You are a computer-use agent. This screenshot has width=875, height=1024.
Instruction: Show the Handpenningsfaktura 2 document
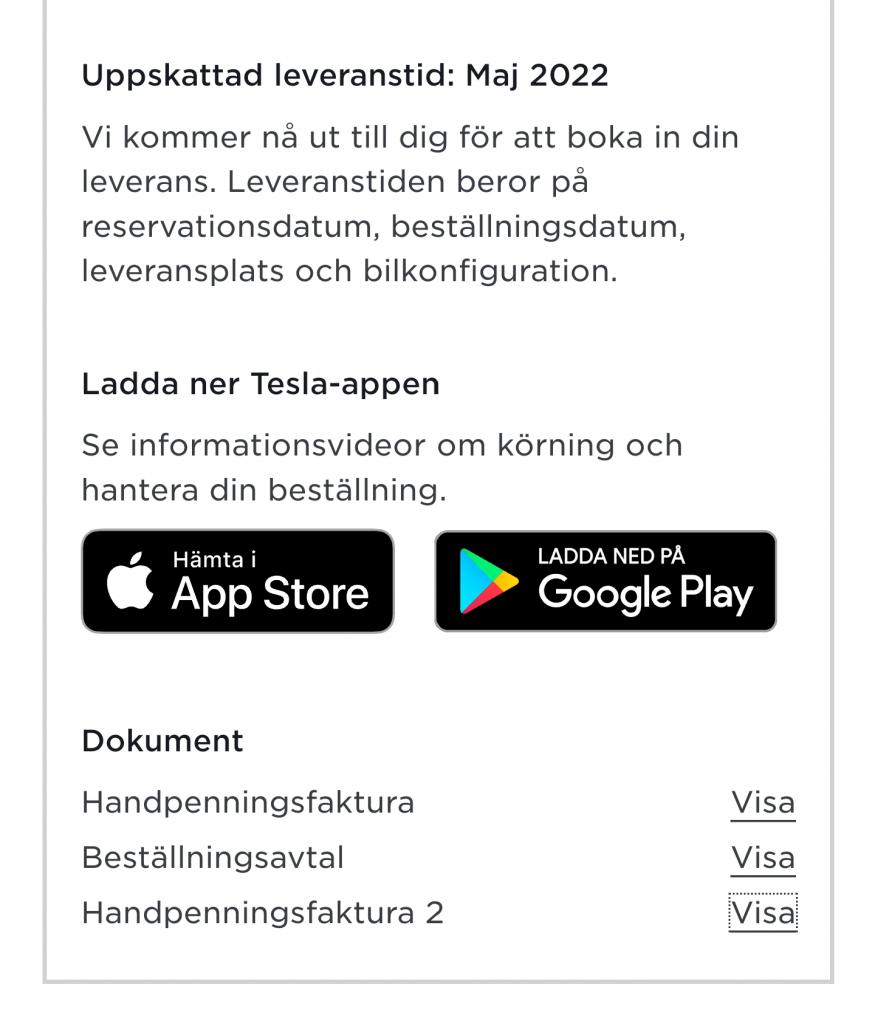pyautogui.click(x=762, y=913)
